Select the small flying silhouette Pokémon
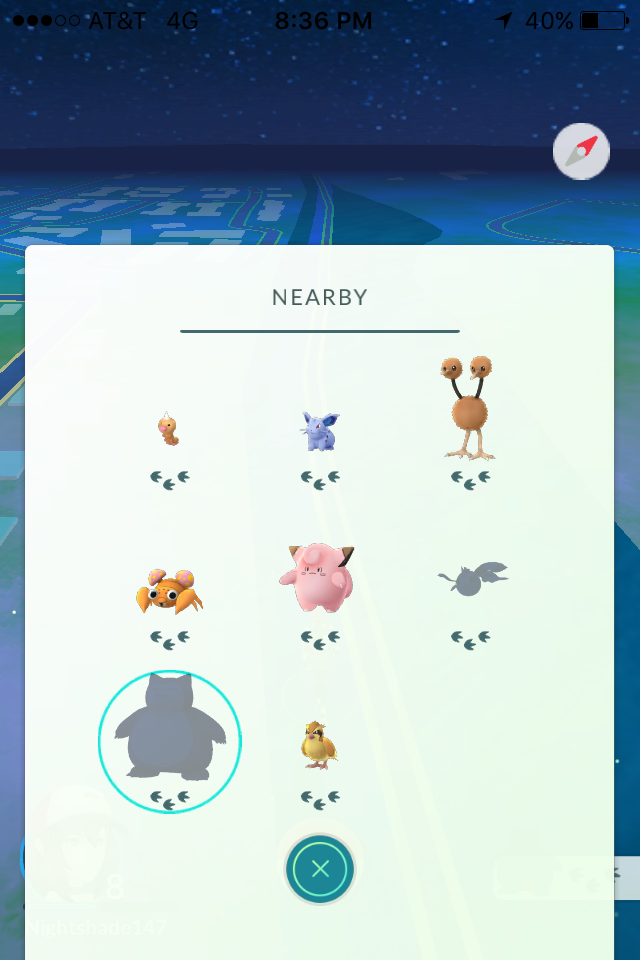 [471, 579]
